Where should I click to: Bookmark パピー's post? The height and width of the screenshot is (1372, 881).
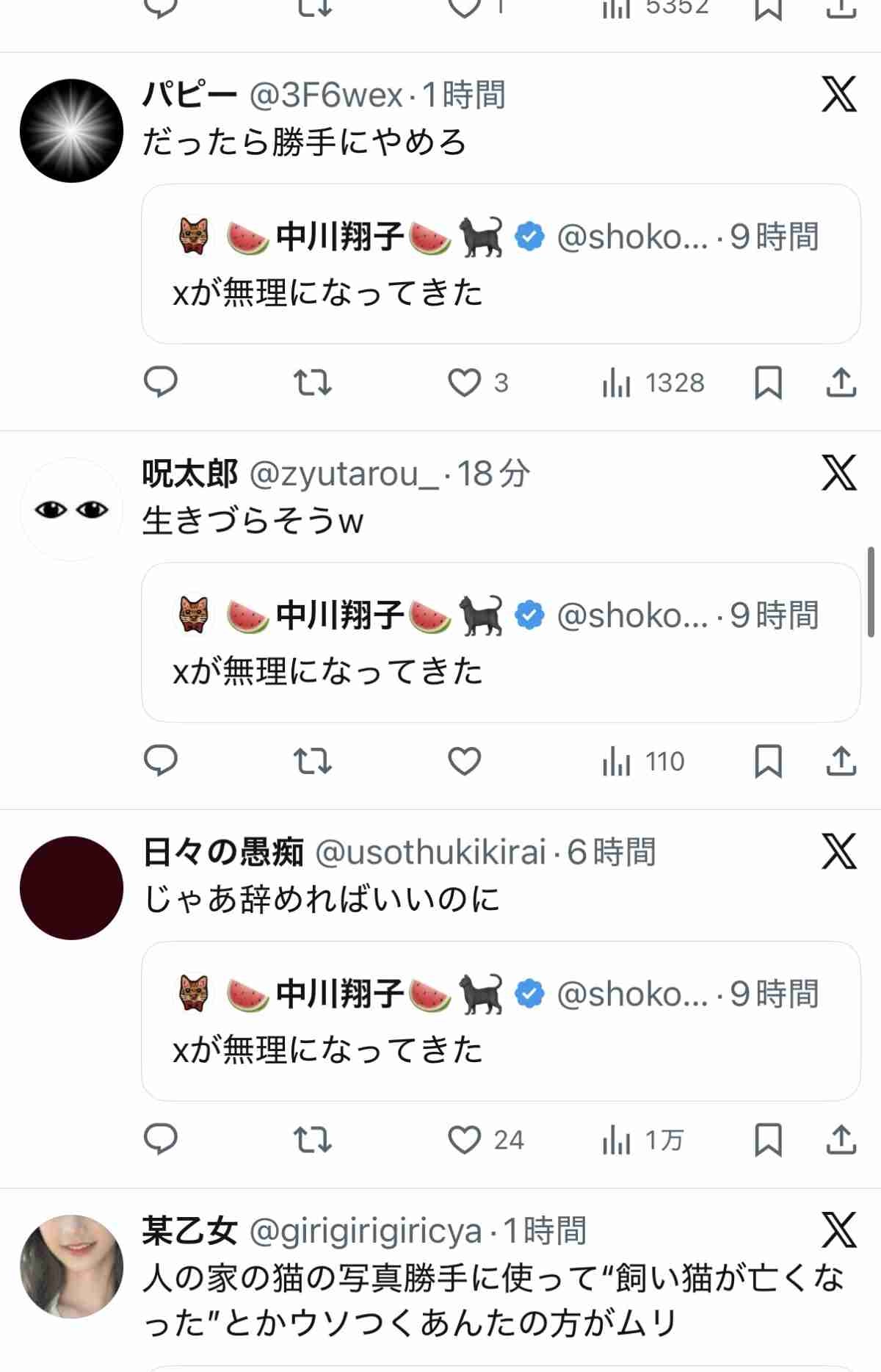coord(768,383)
